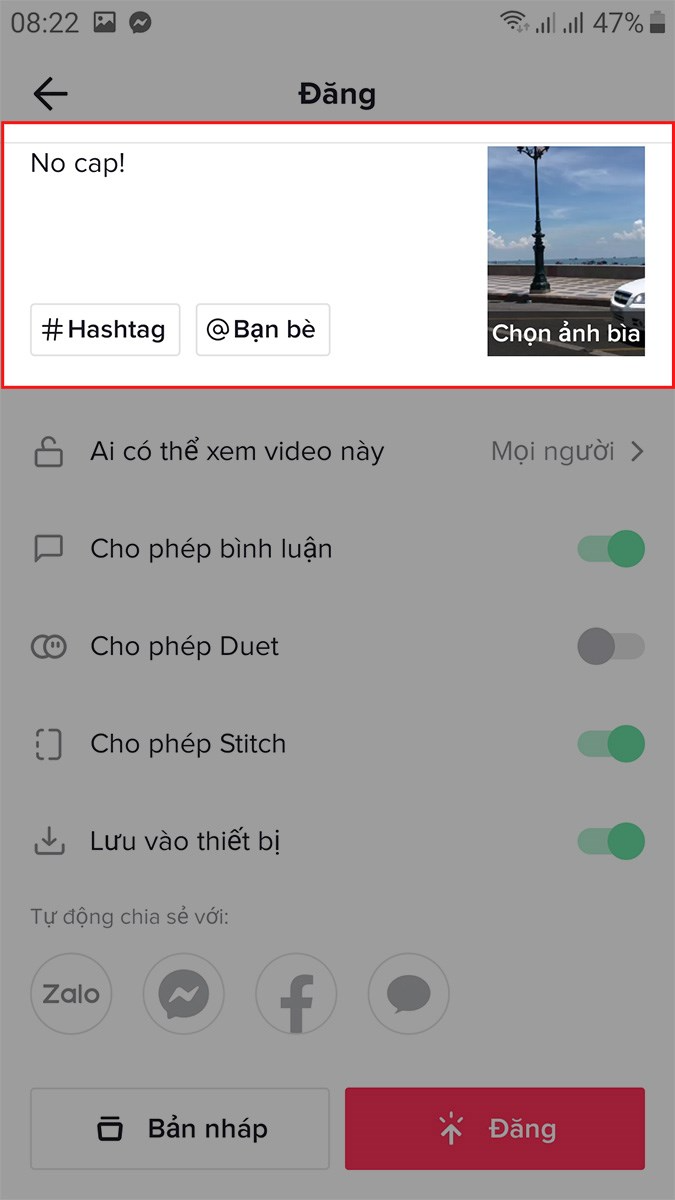Screen dimensions: 675x1200
Task: Disable Cho phép Stitch switch
Action: click(x=611, y=744)
